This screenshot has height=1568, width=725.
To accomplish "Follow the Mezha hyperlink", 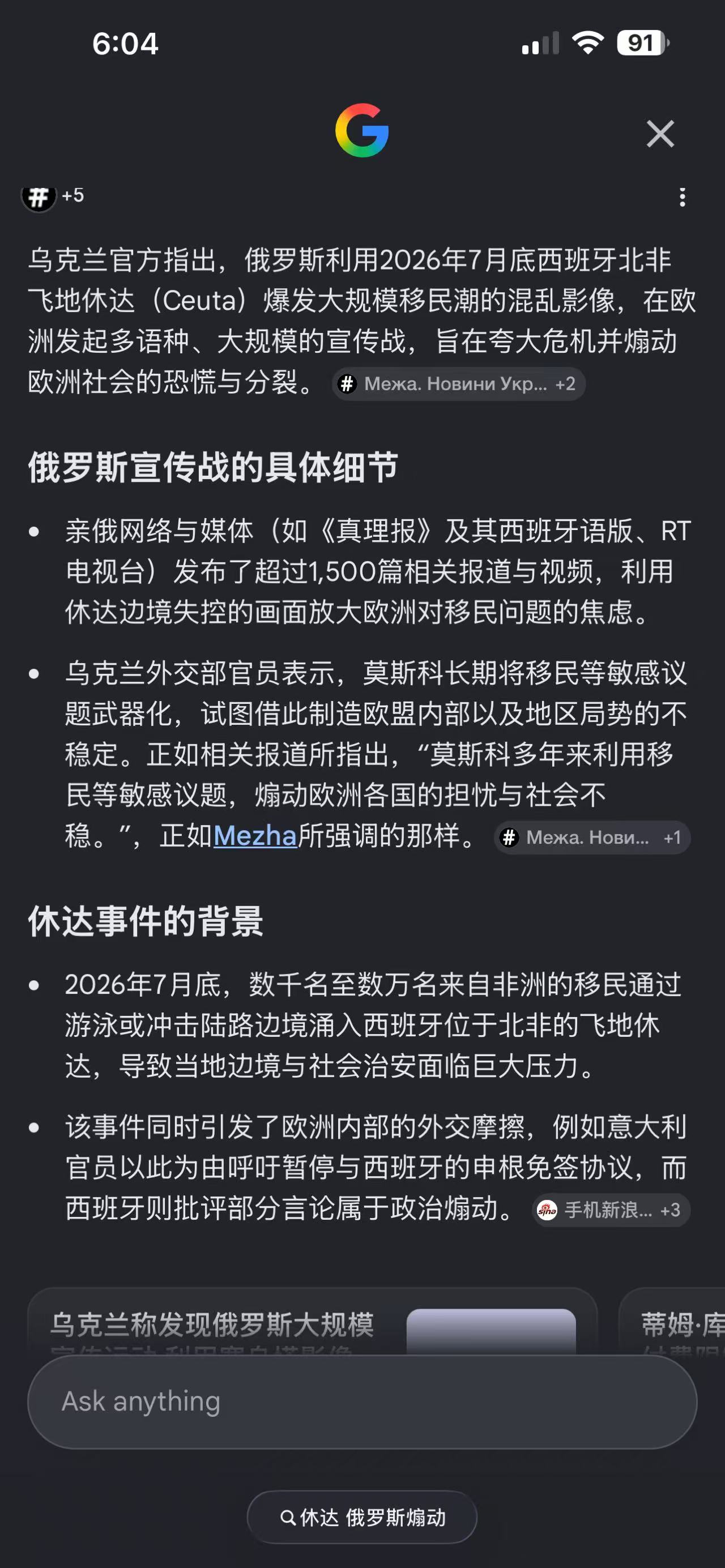I will click(255, 836).
